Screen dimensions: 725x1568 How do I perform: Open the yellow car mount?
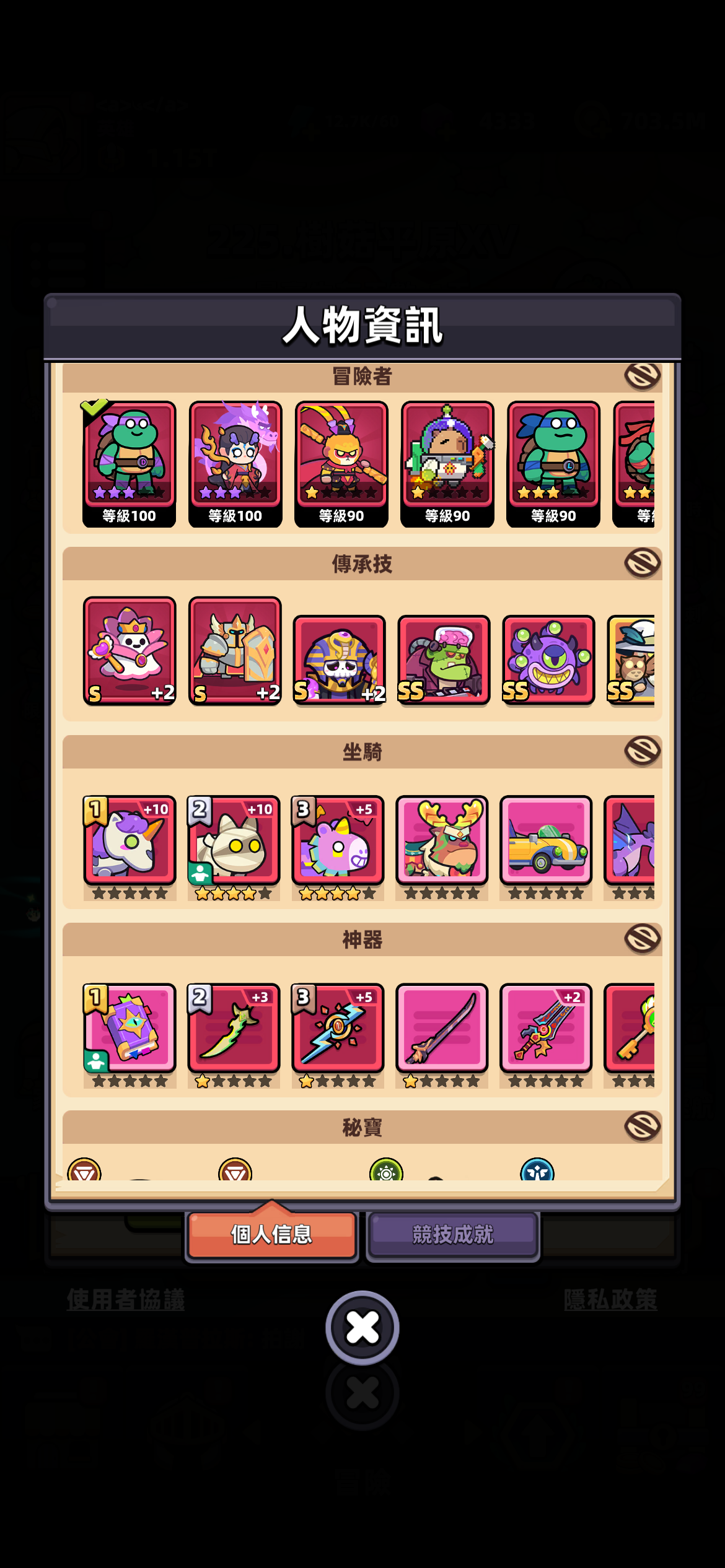(546, 840)
